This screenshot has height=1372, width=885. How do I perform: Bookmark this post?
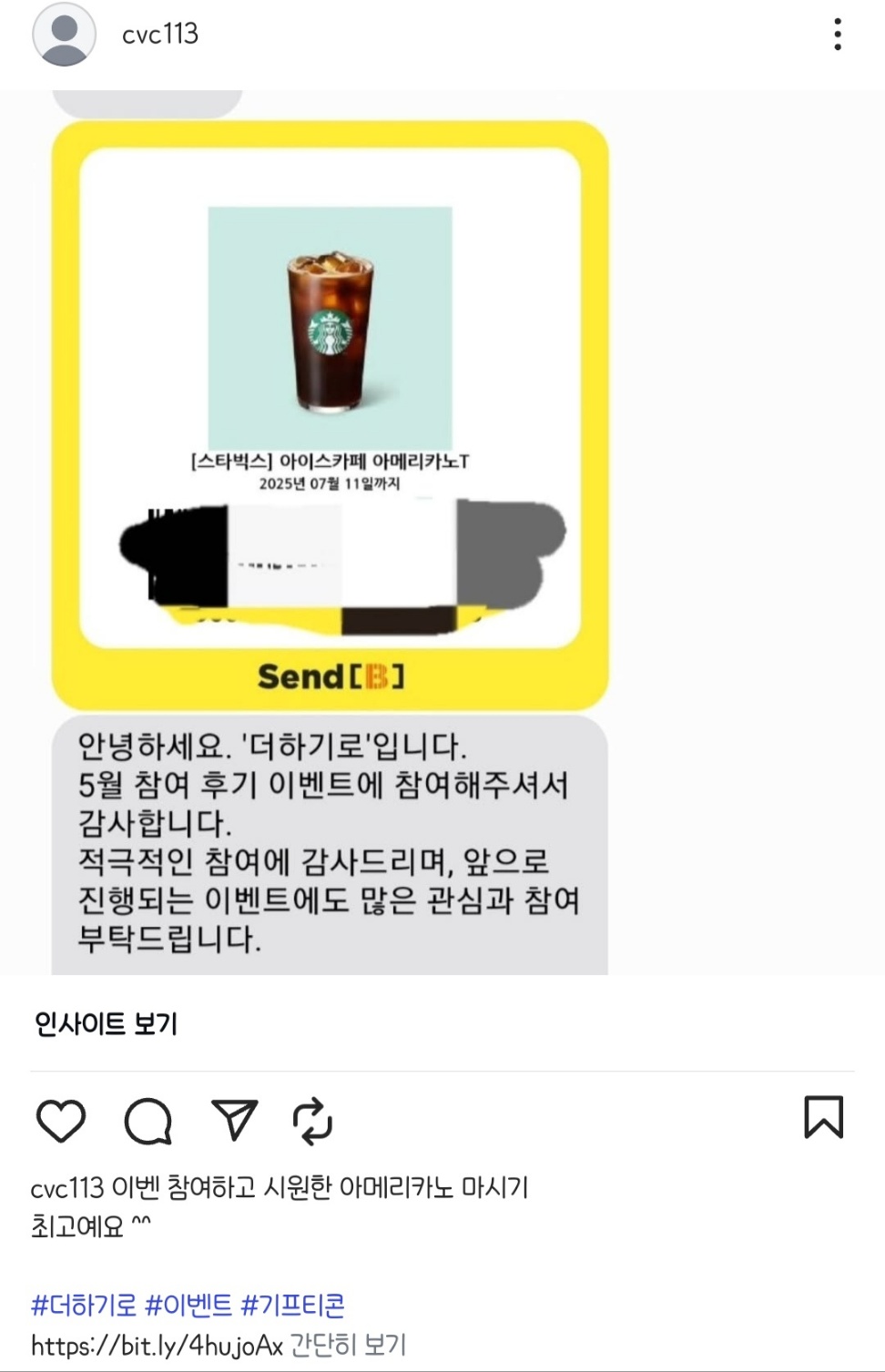823,1117
